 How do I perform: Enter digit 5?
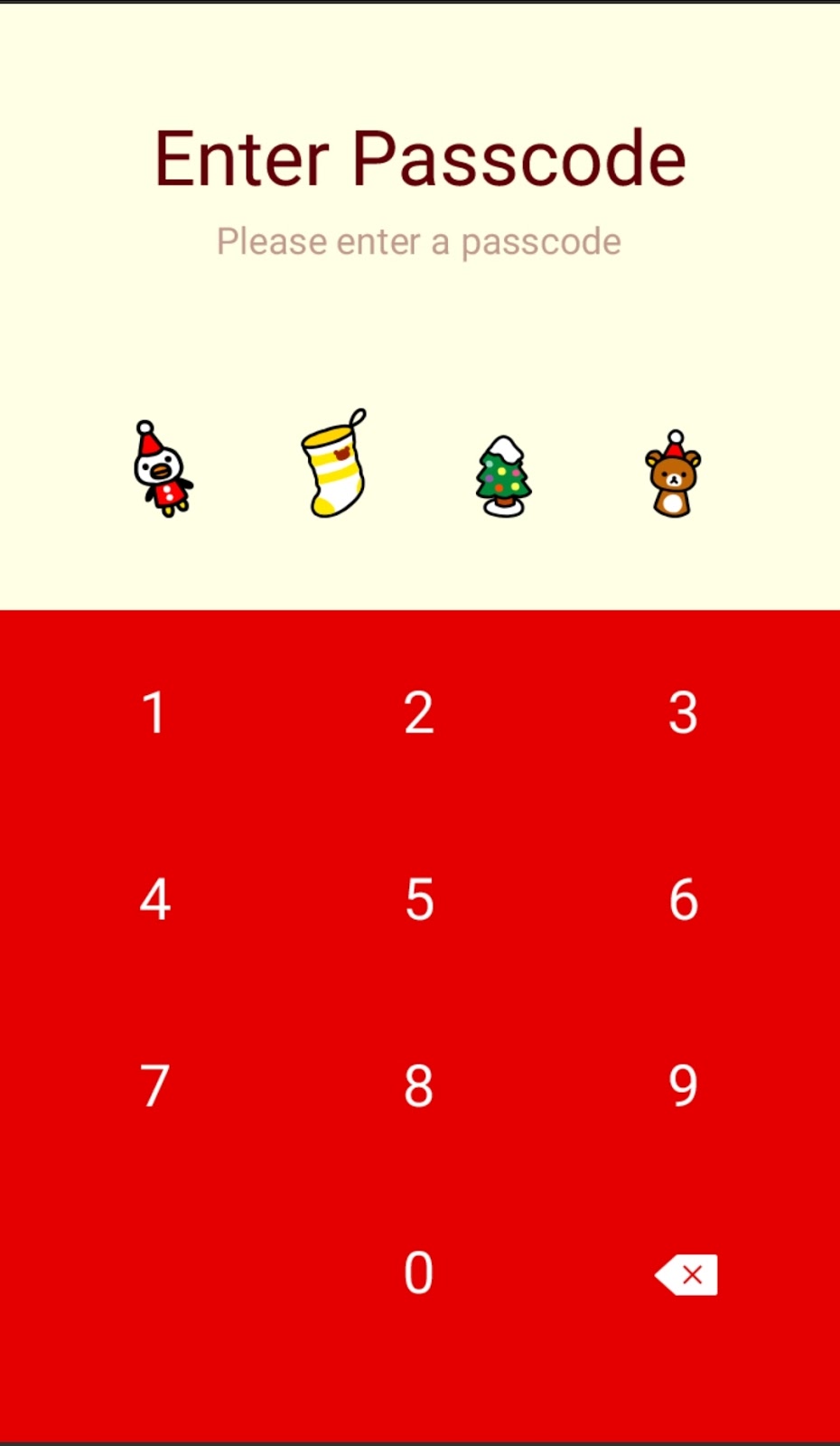(x=418, y=900)
